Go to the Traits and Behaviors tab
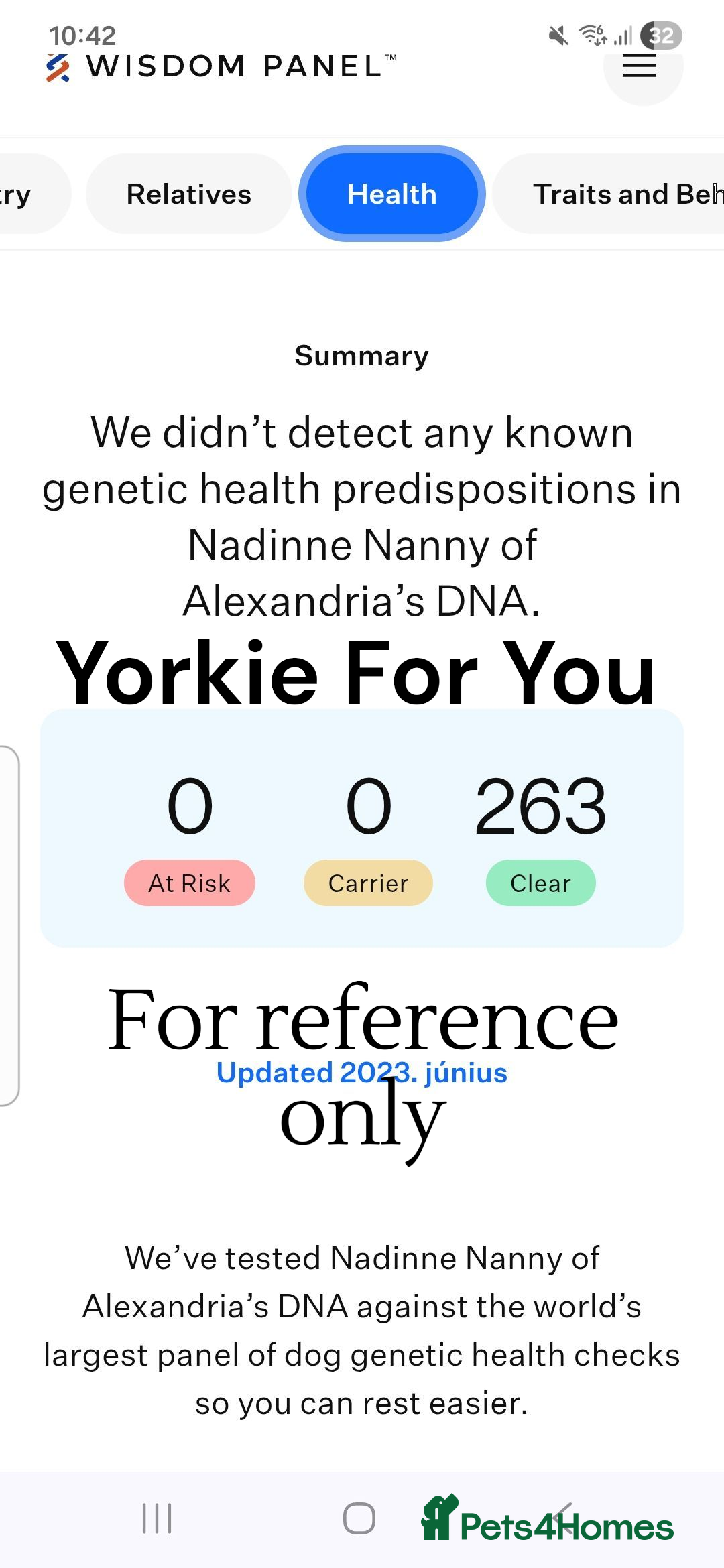 point(617,194)
